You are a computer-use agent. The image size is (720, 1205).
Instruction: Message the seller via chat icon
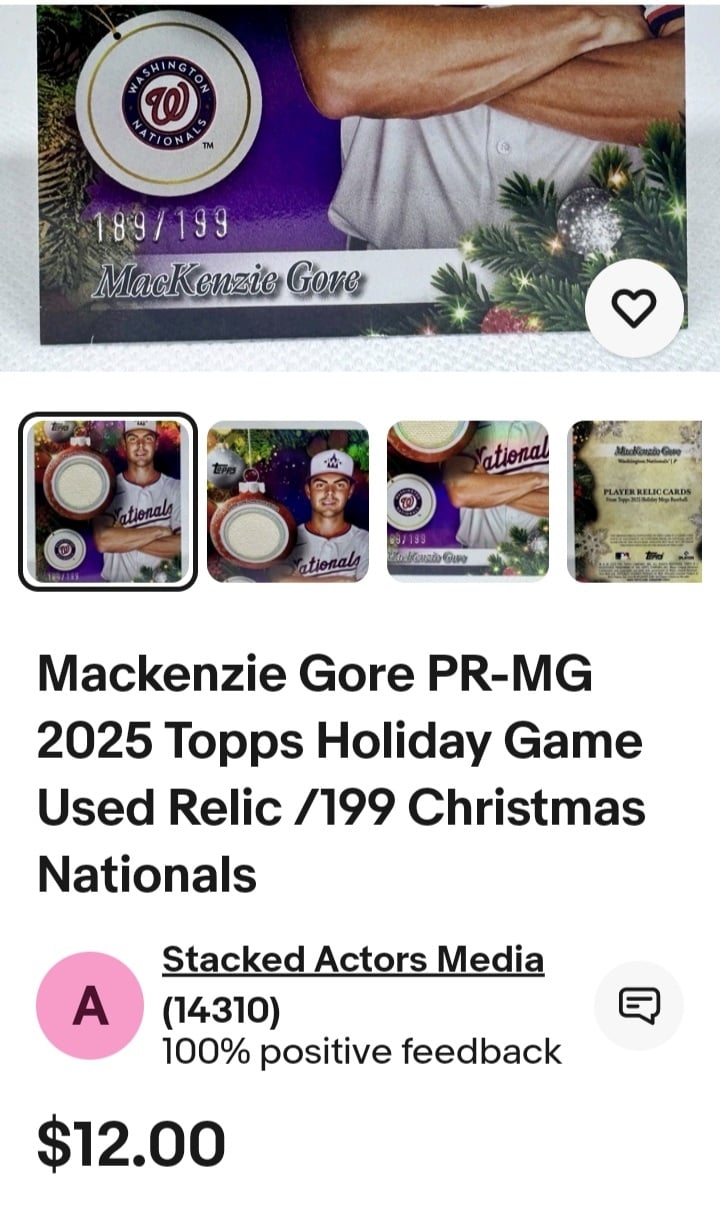(639, 1005)
